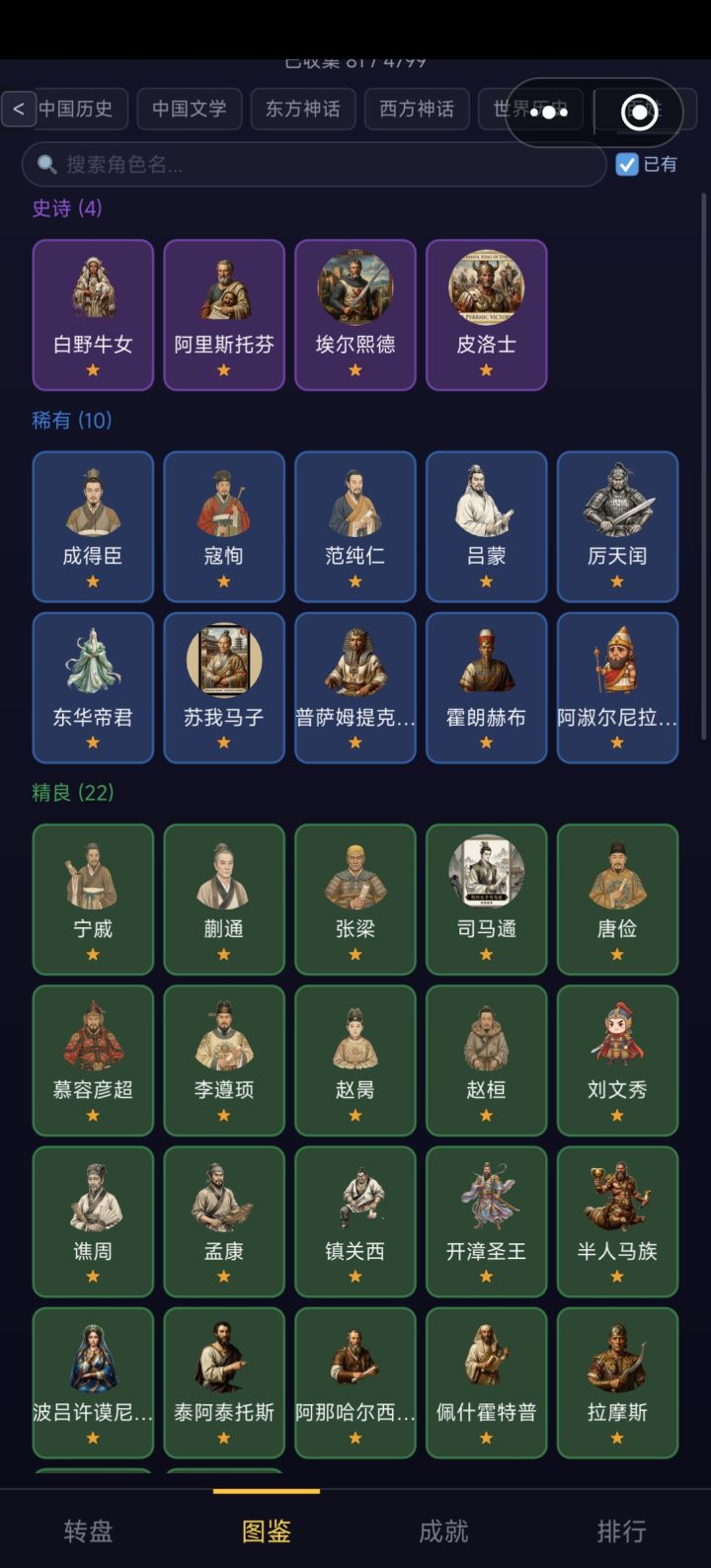Image resolution: width=711 pixels, height=1568 pixels.
Task: Uncheck the 已有 checkbox
Action: pyautogui.click(x=626, y=164)
